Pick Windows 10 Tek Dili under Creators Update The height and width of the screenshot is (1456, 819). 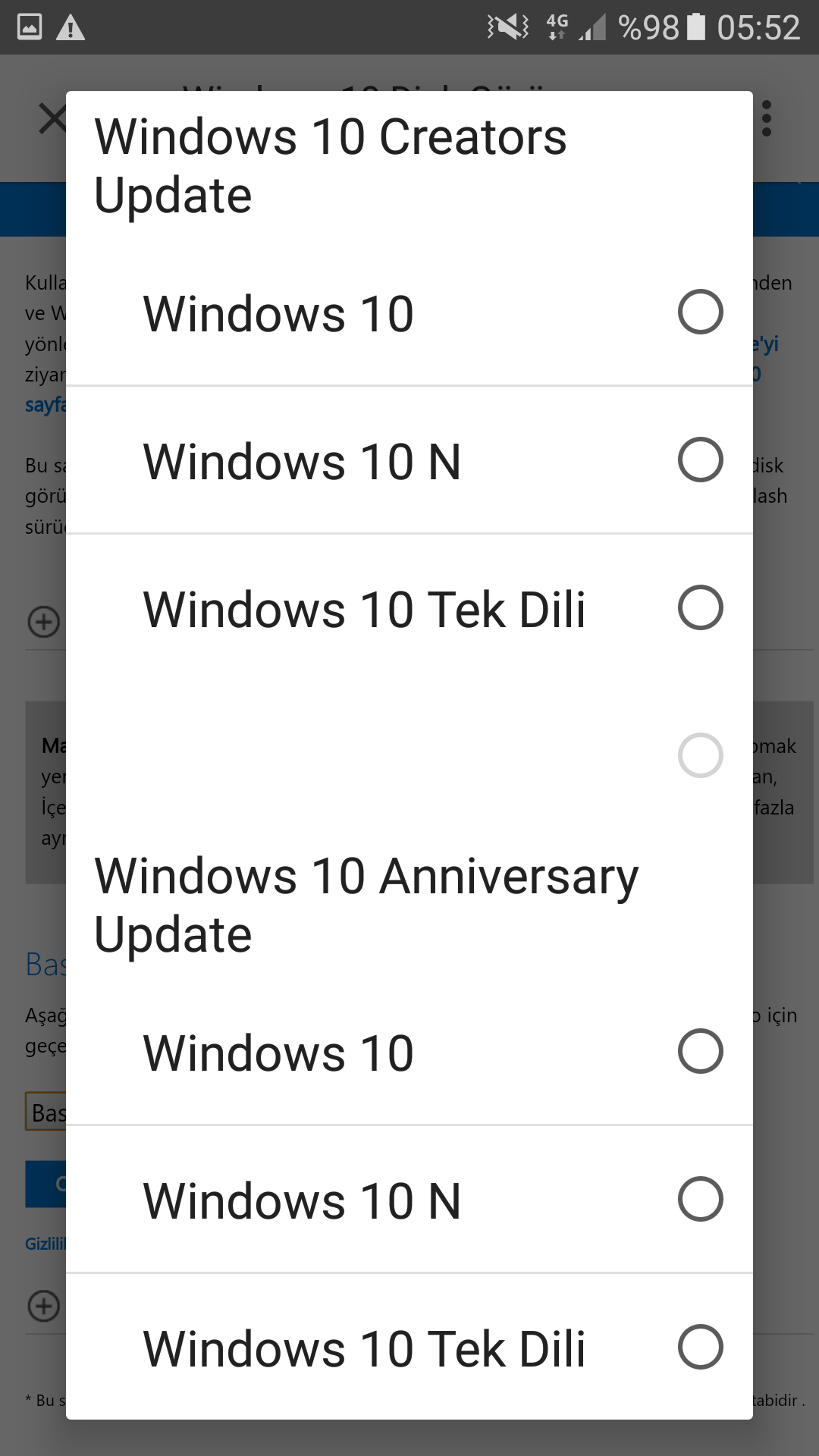[x=699, y=607]
